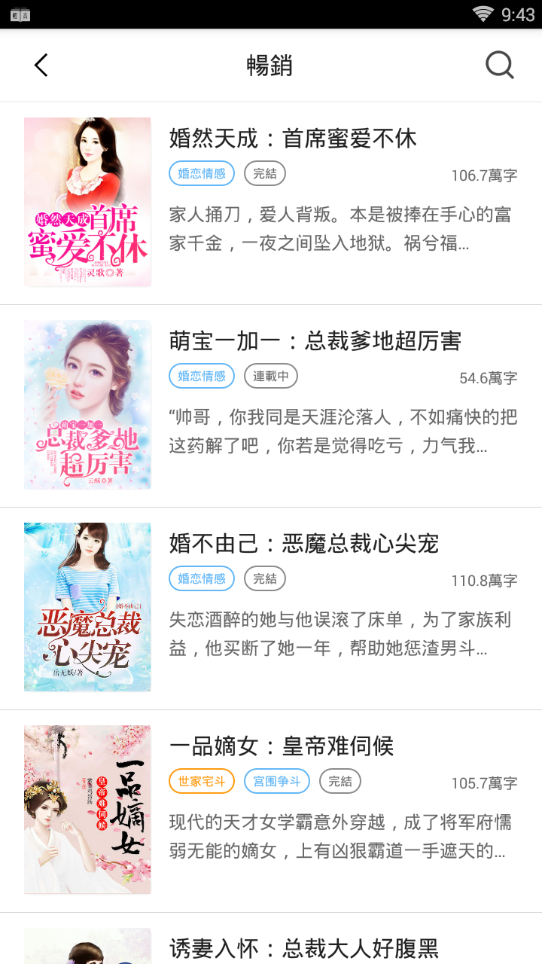Tap the 宫闱争斗 tag chip
This screenshot has height=964, width=542.
[277, 781]
